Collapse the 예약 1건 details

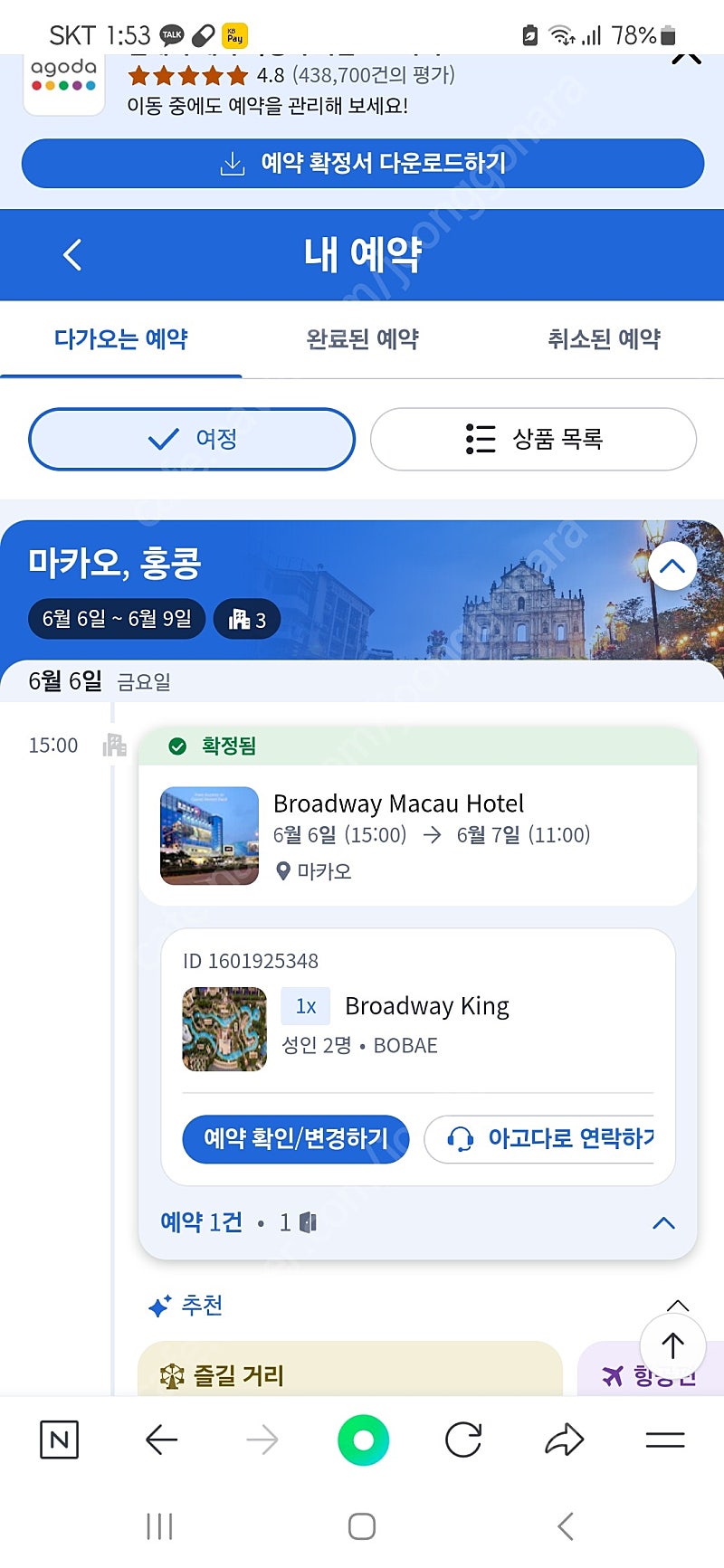coord(663,1223)
